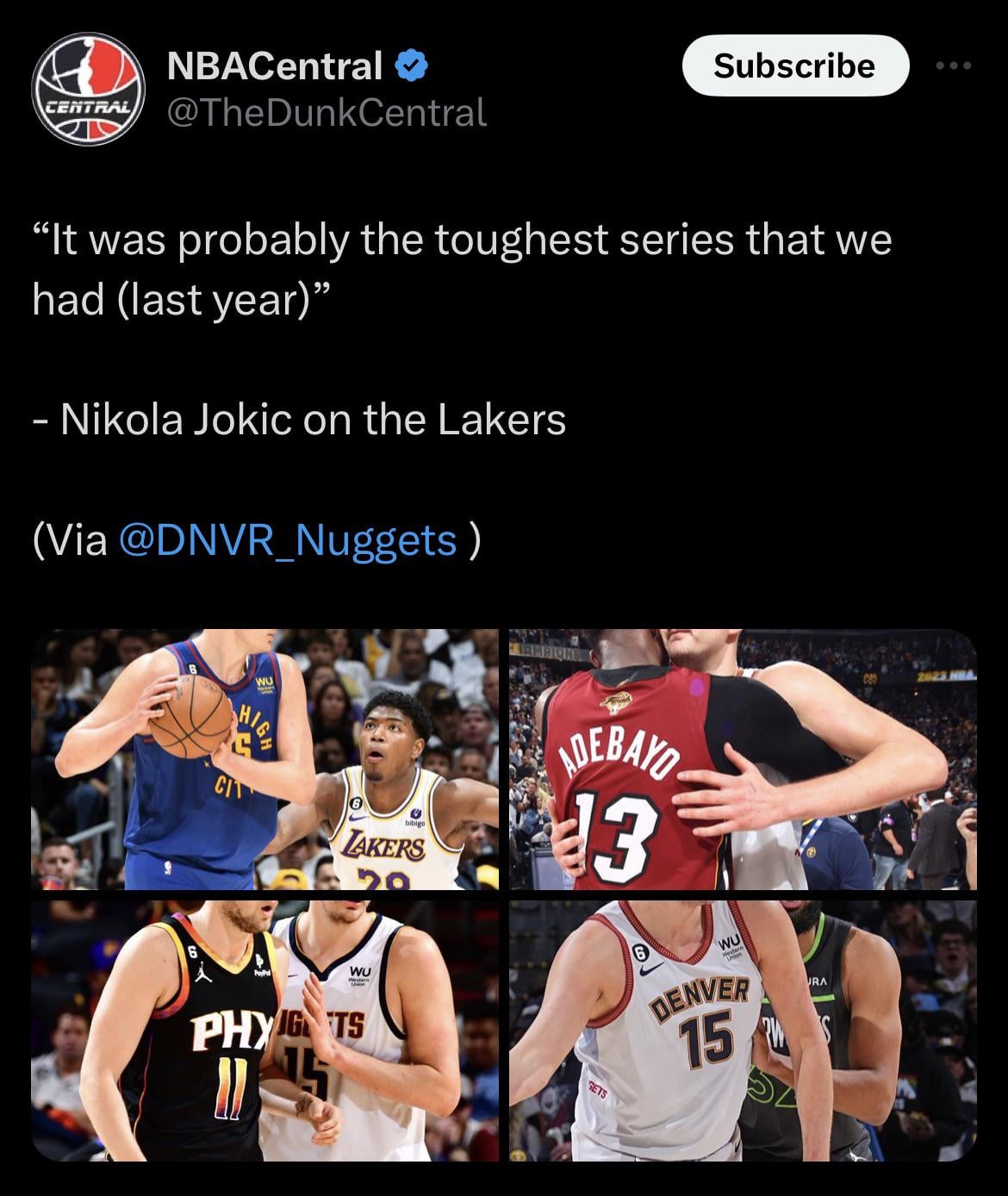The width and height of the screenshot is (1008, 1196).
Task: Subscribe to NBACentral
Action: click(x=794, y=65)
